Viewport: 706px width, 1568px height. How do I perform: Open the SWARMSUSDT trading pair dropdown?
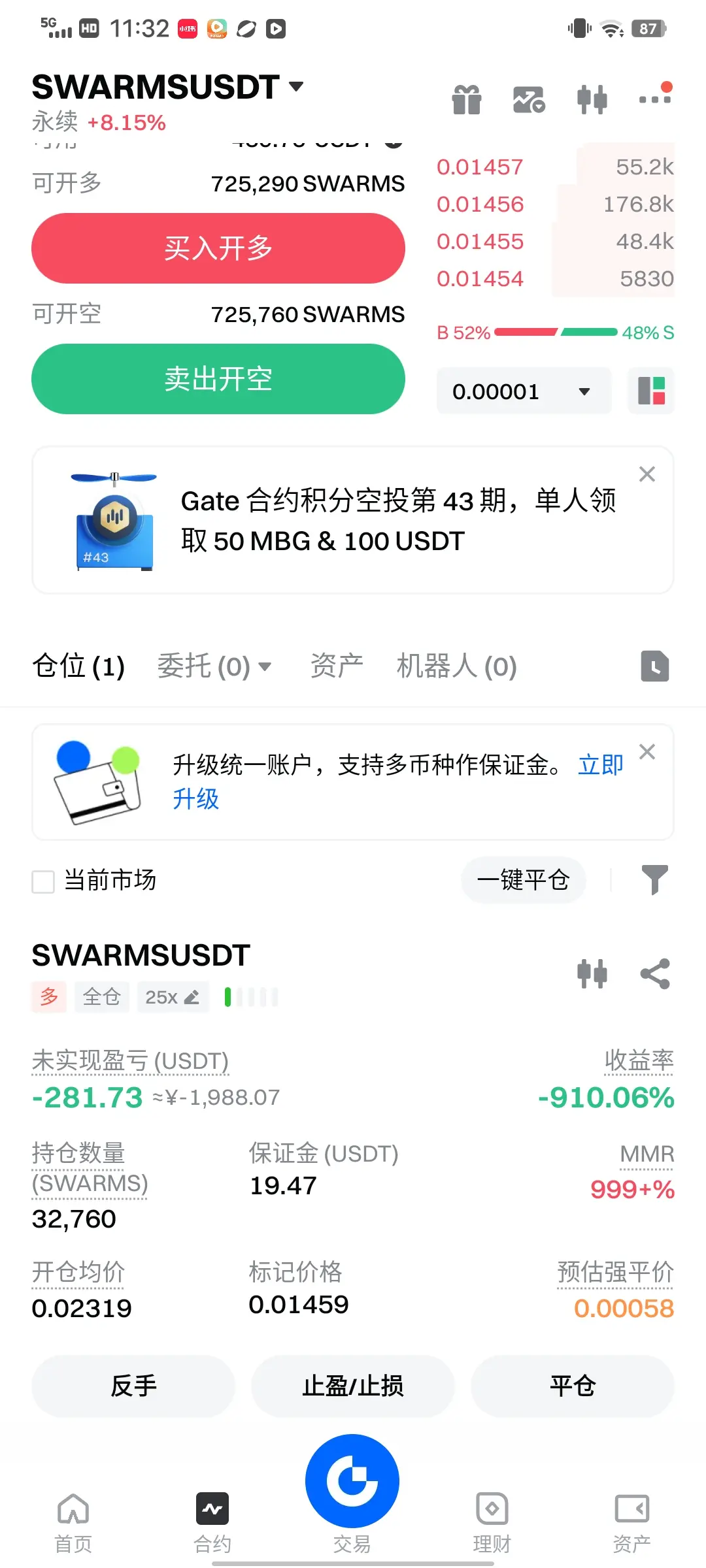296,87
